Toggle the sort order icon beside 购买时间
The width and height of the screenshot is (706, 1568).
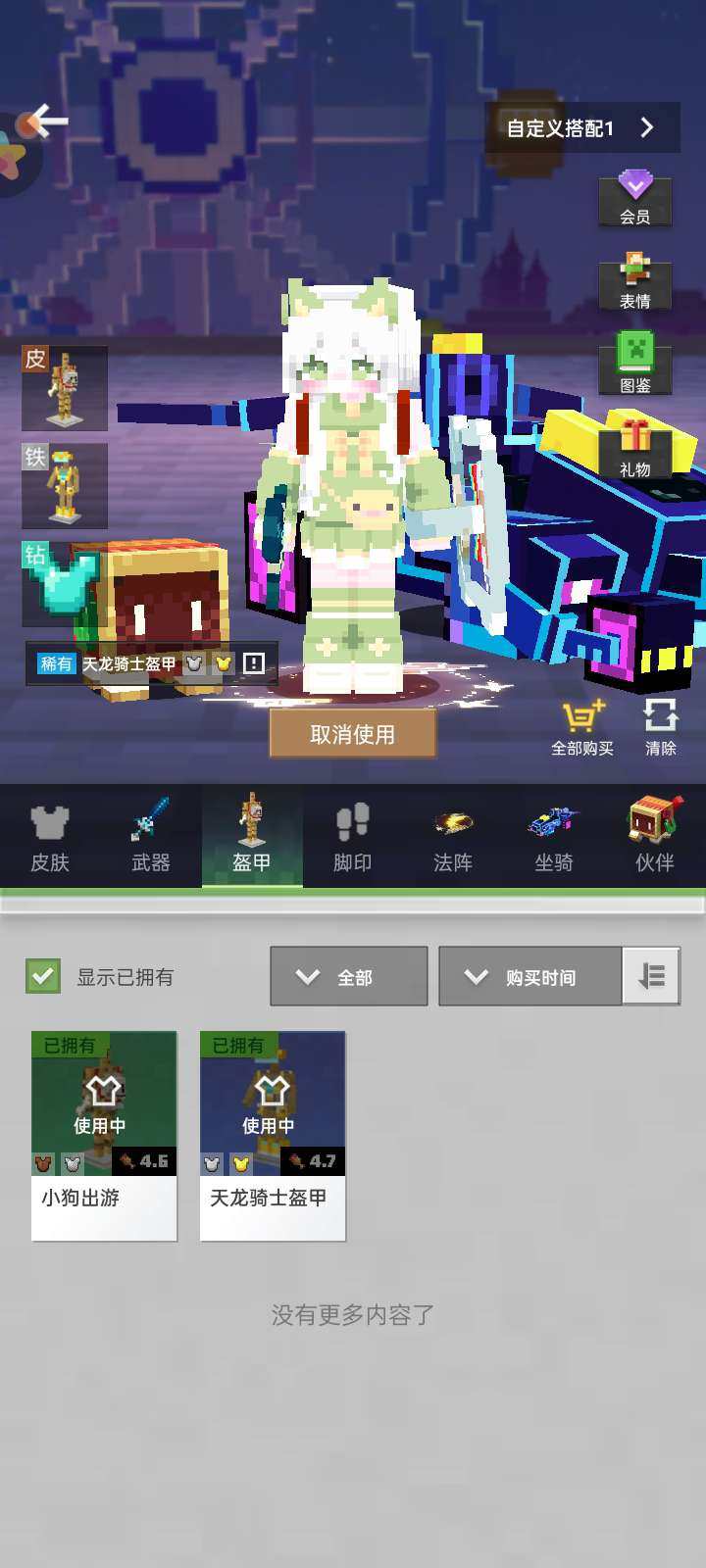(x=651, y=976)
